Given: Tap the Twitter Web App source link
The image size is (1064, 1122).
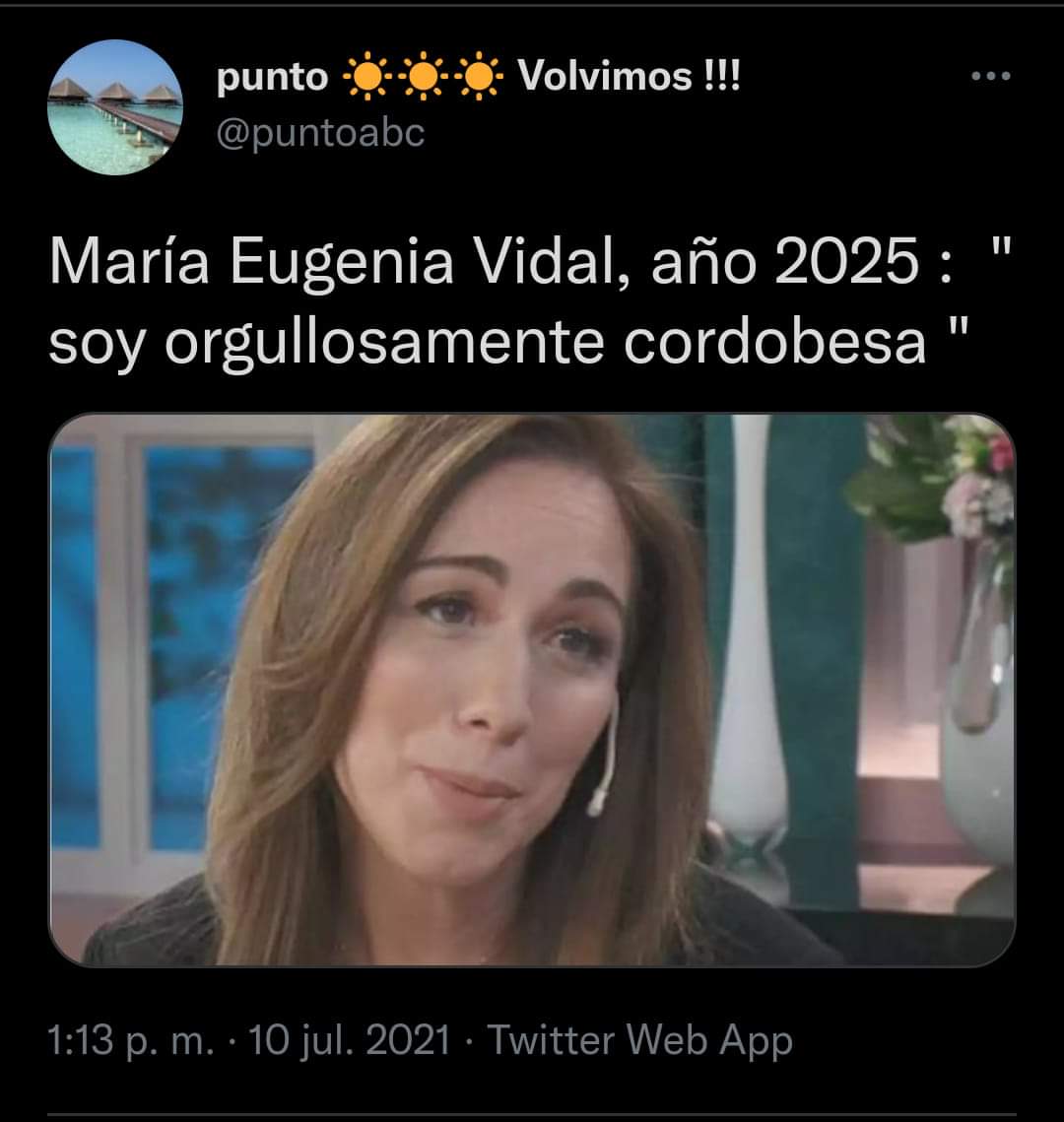Looking at the screenshot, I should (x=640, y=1040).
